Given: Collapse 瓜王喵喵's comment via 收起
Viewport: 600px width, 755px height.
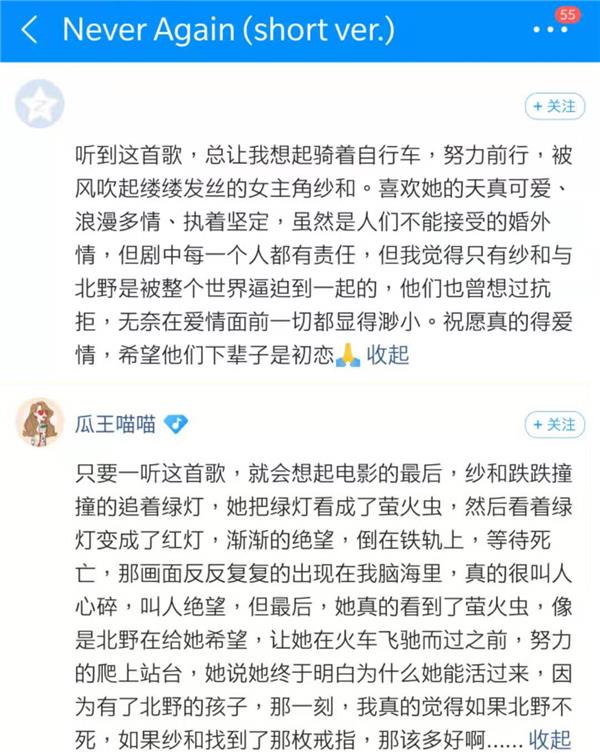Looking at the screenshot, I should coord(549,739).
